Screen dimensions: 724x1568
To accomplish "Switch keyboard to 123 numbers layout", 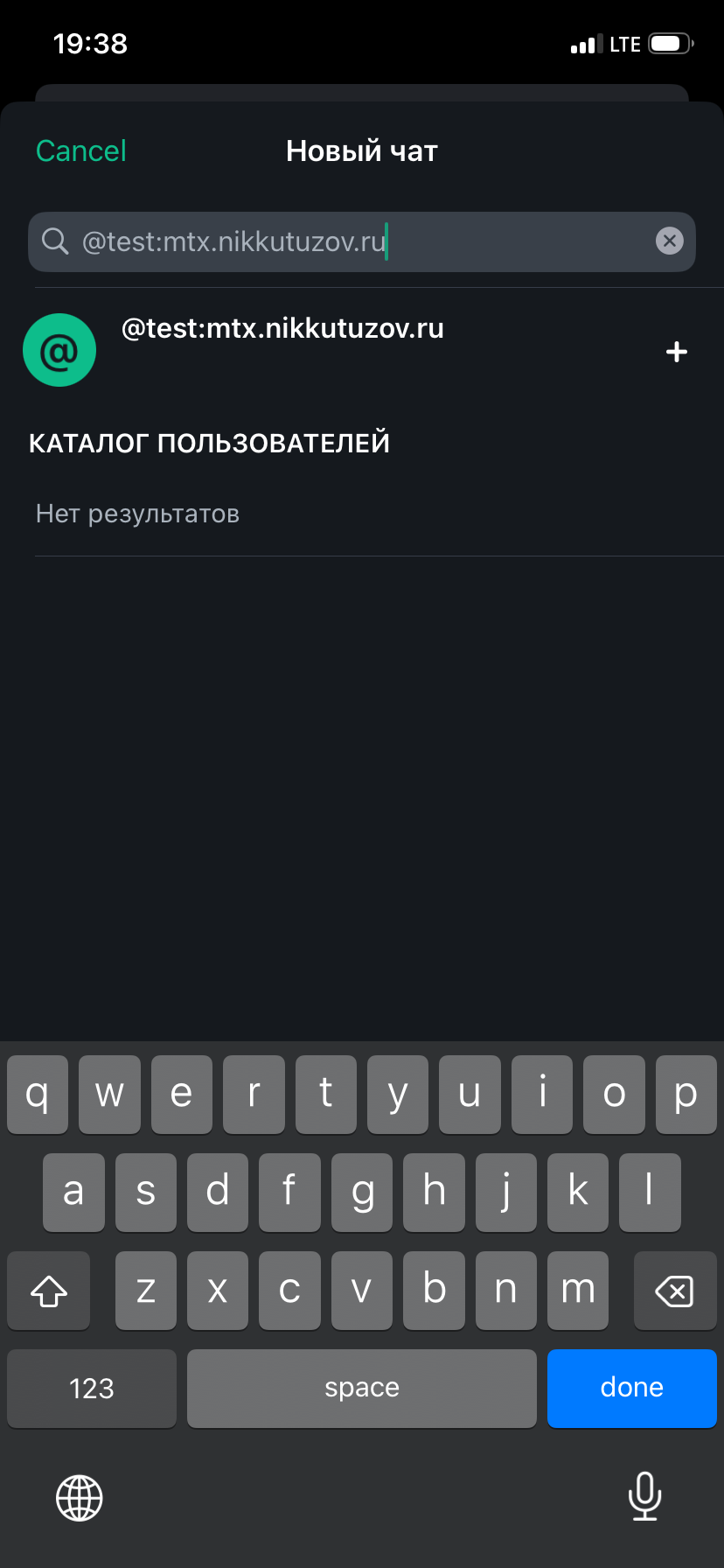I will (x=92, y=1388).
